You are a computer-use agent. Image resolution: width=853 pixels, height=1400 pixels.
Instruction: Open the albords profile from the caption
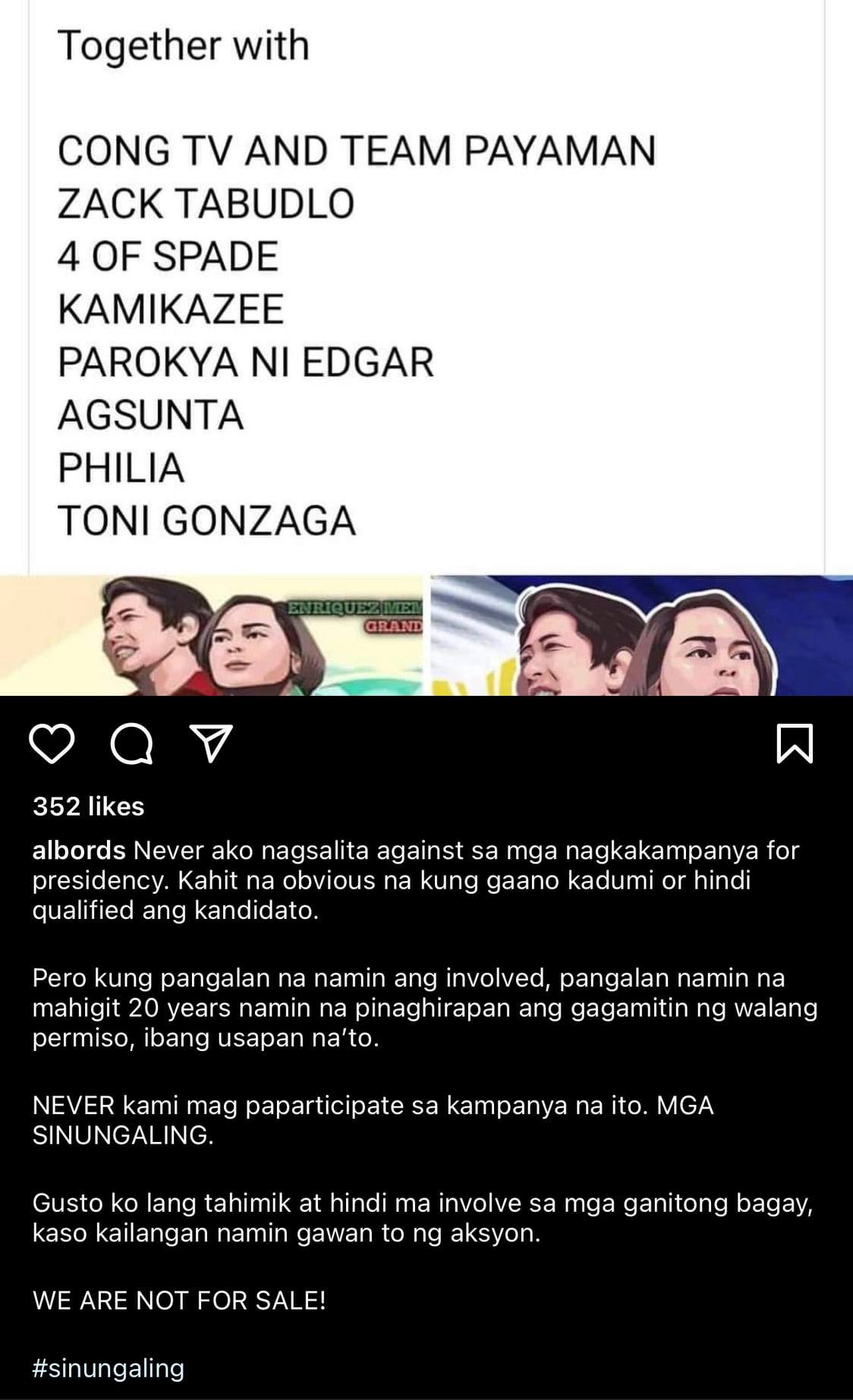(x=79, y=850)
